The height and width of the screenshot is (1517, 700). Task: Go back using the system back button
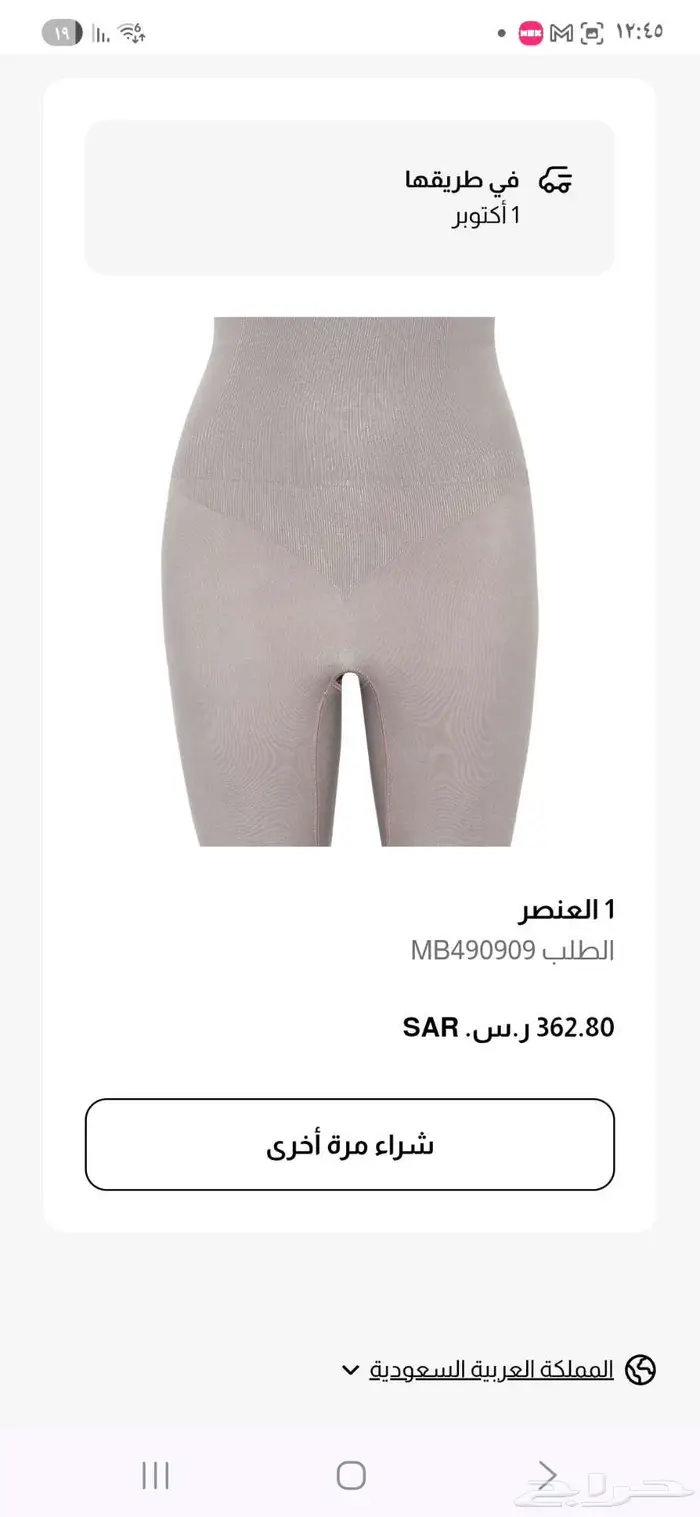point(546,1475)
